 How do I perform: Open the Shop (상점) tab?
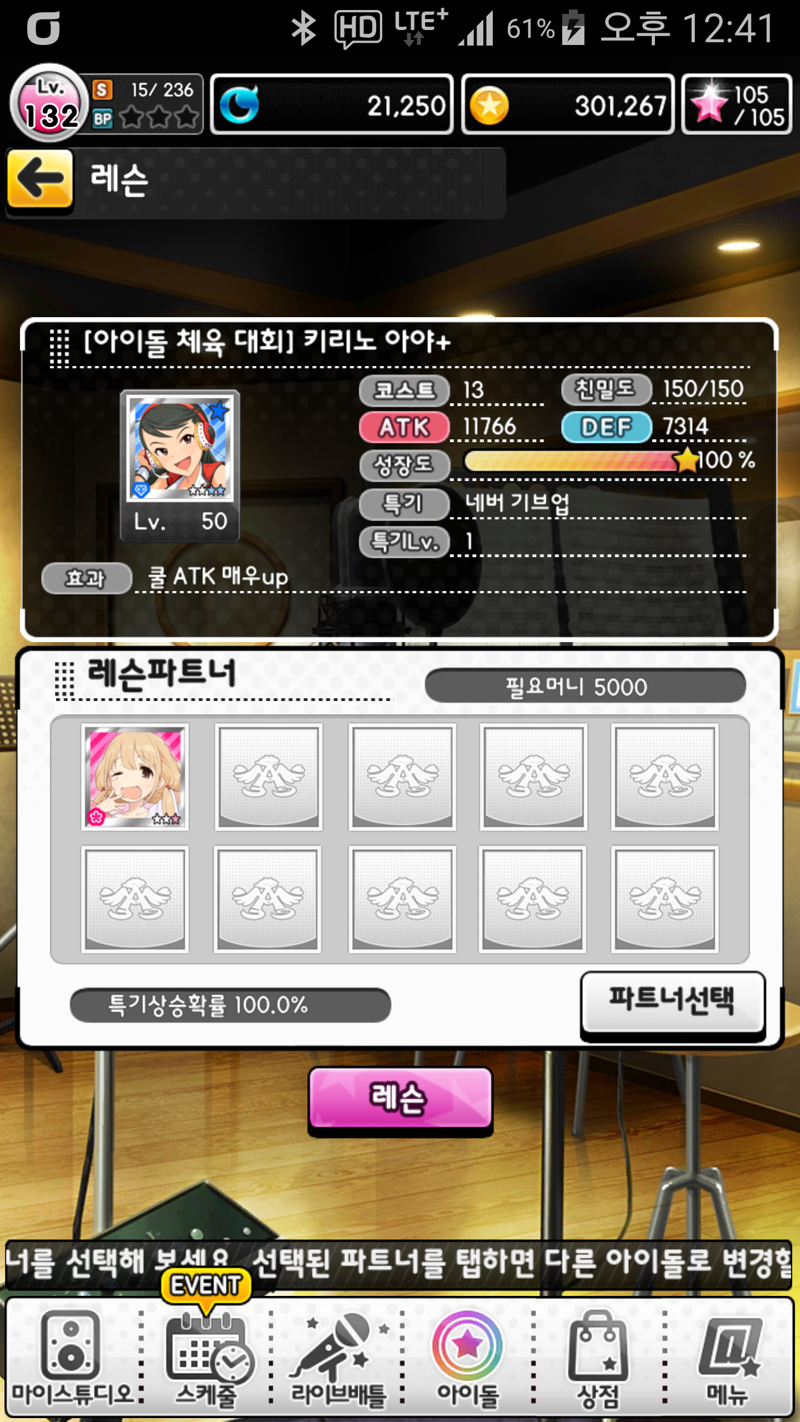coord(597,1356)
